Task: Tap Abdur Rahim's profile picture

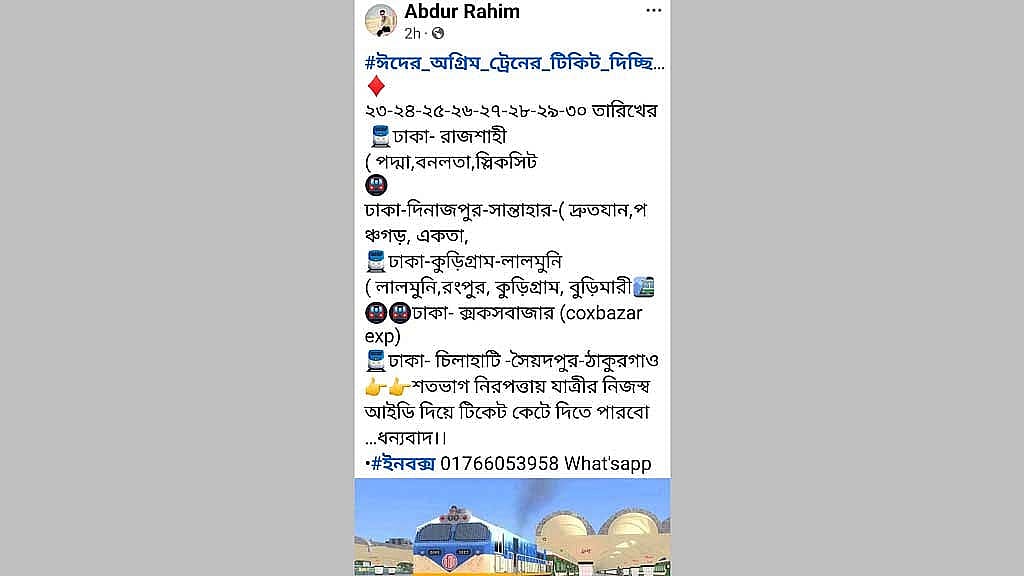Action: coord(381,20)
